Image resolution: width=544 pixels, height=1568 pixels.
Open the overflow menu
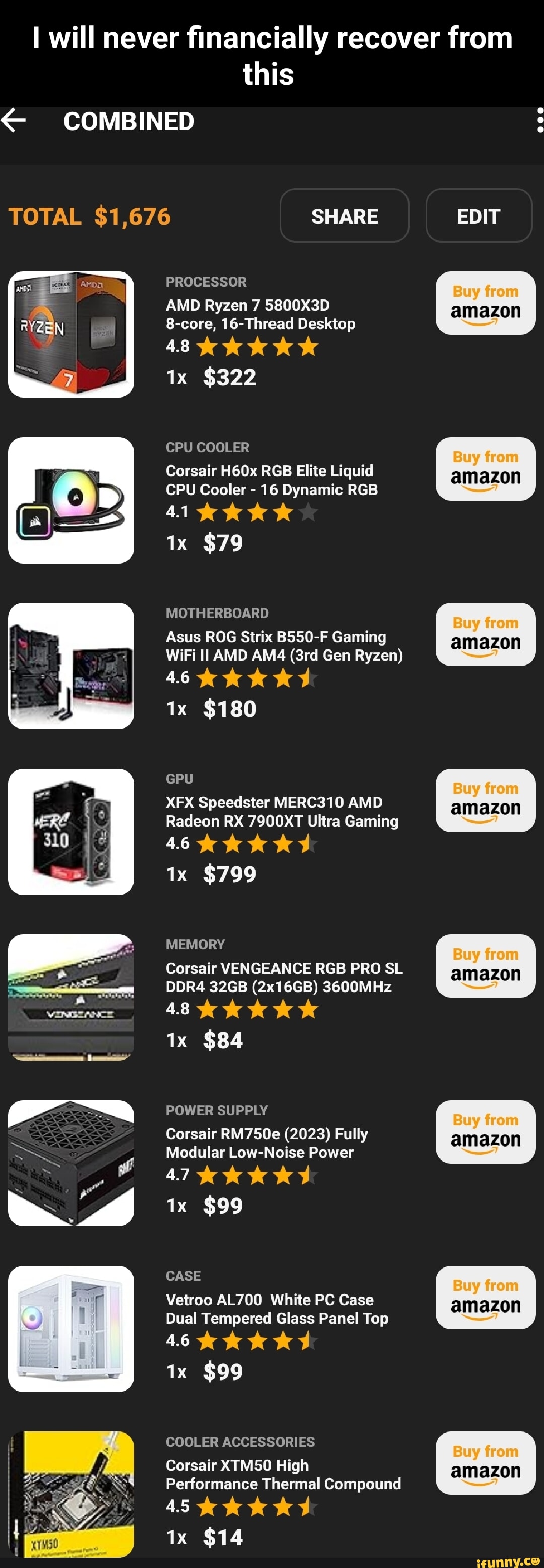pyautogui.click(x=539, y=120)
